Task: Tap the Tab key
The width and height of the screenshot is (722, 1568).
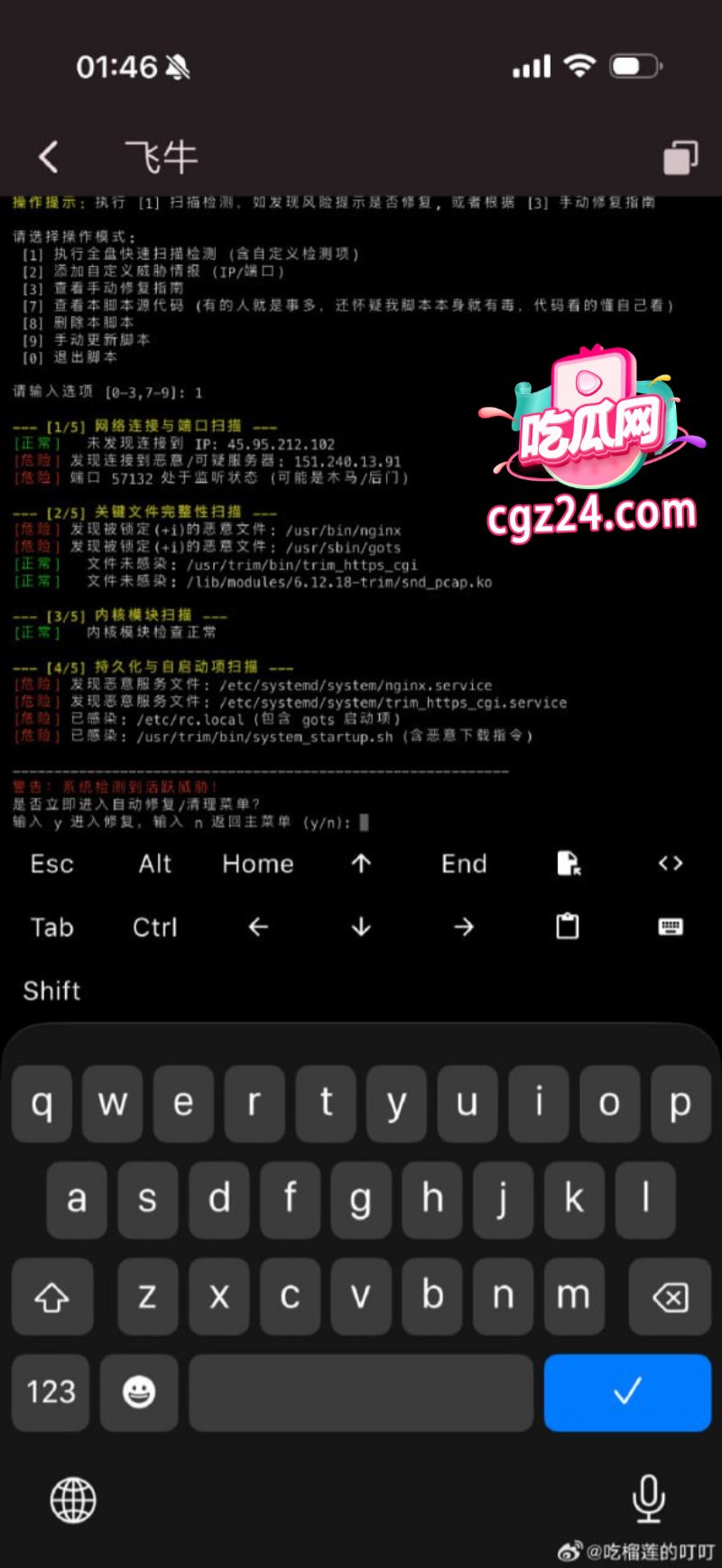Action: click(51, 927)
